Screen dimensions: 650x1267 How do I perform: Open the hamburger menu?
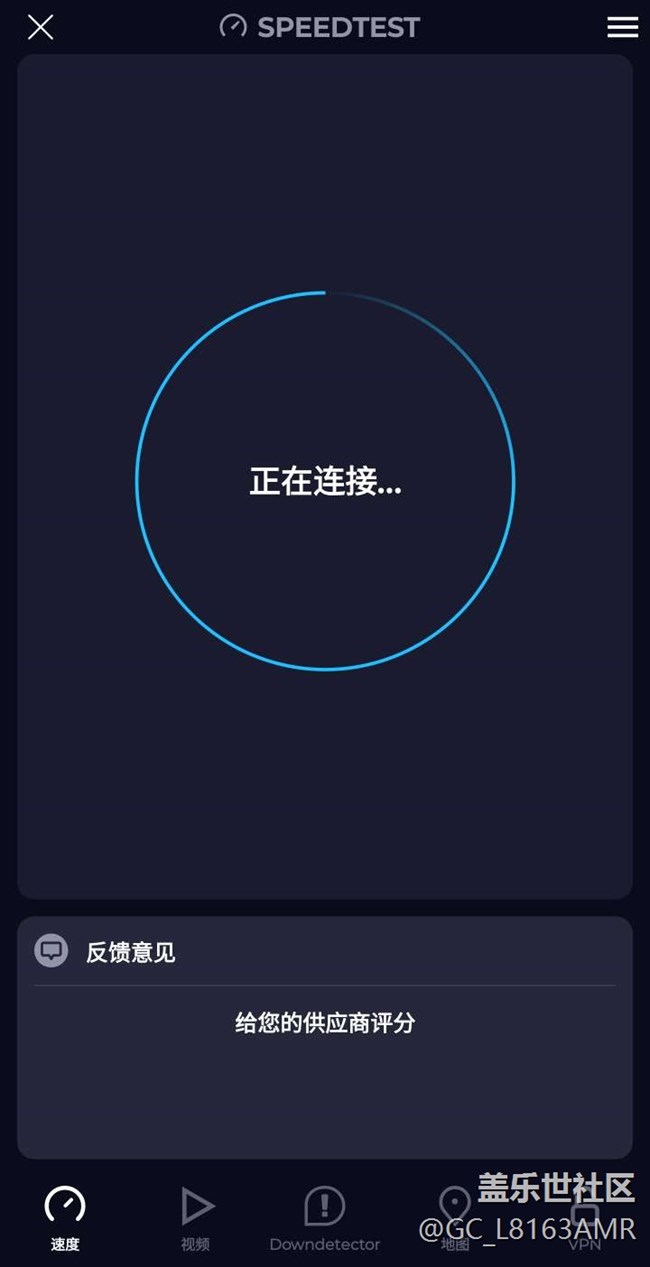[622, 27]
